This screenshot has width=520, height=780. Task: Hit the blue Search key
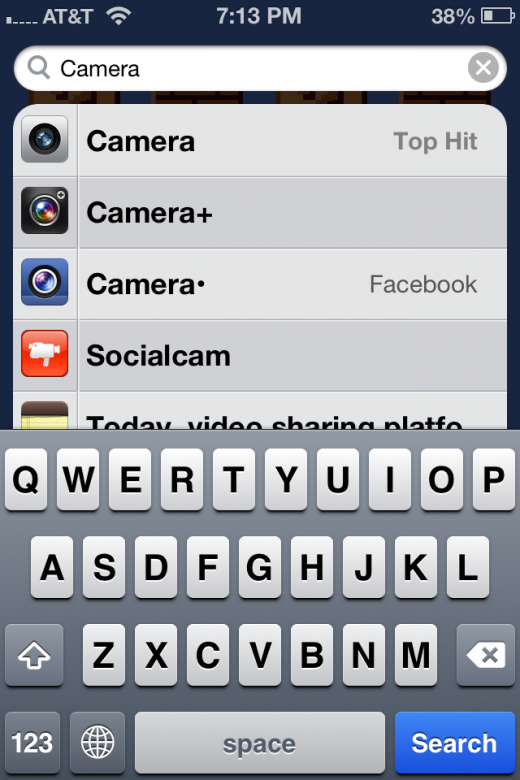tap(454, 743)
